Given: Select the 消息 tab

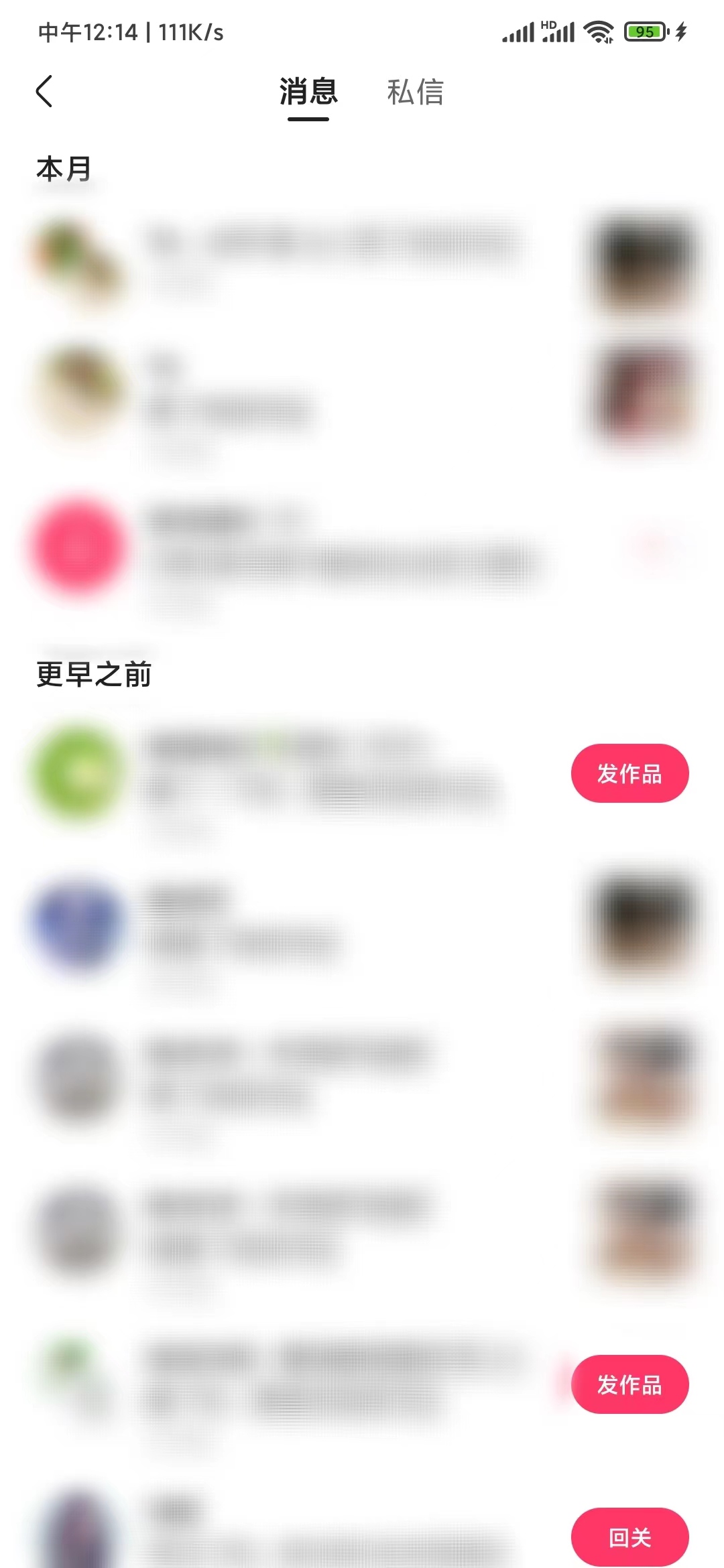Looking at the screenshot, I should (308, 92).
